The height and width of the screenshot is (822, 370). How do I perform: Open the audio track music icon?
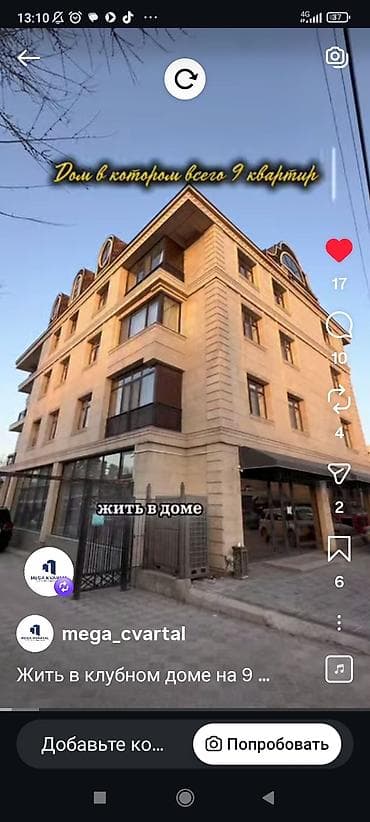point(339,669)
